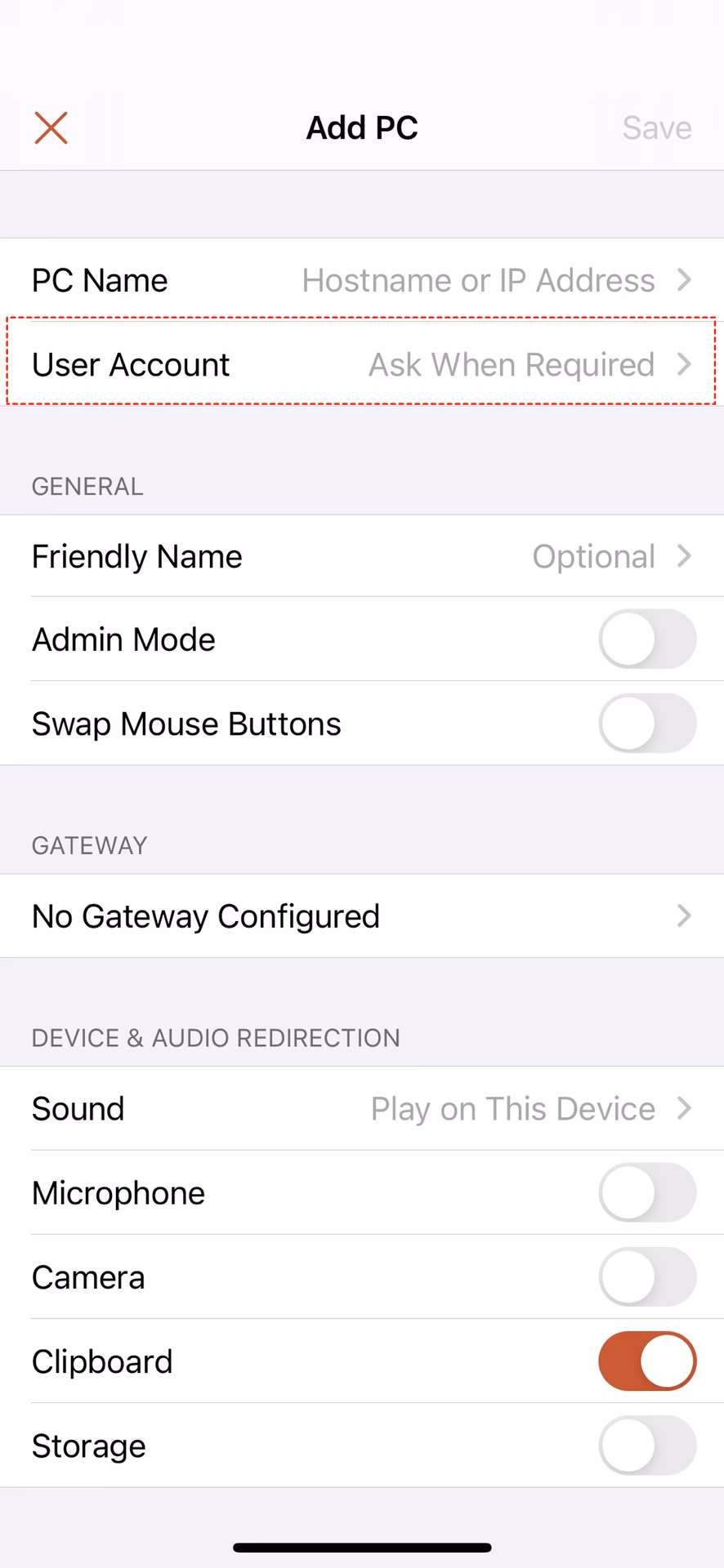
Task: Open the Sound playback options chevron
Action: [x=684, y=1108]
